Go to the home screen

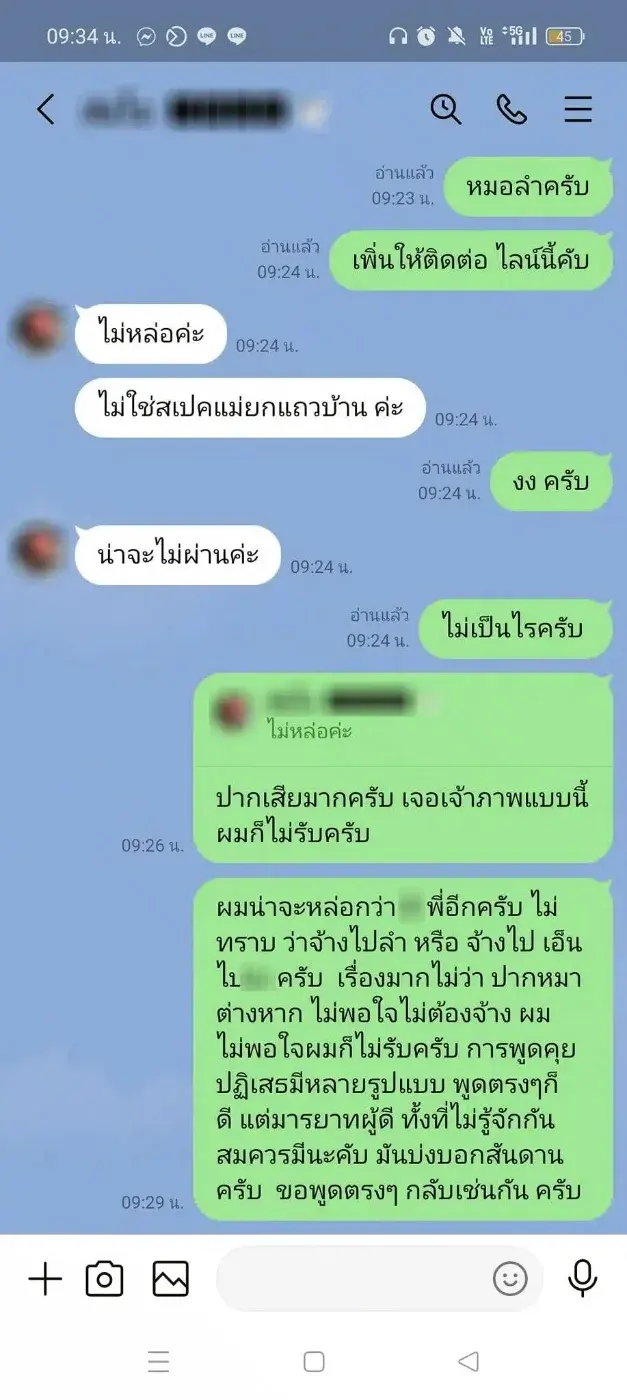313,1362
